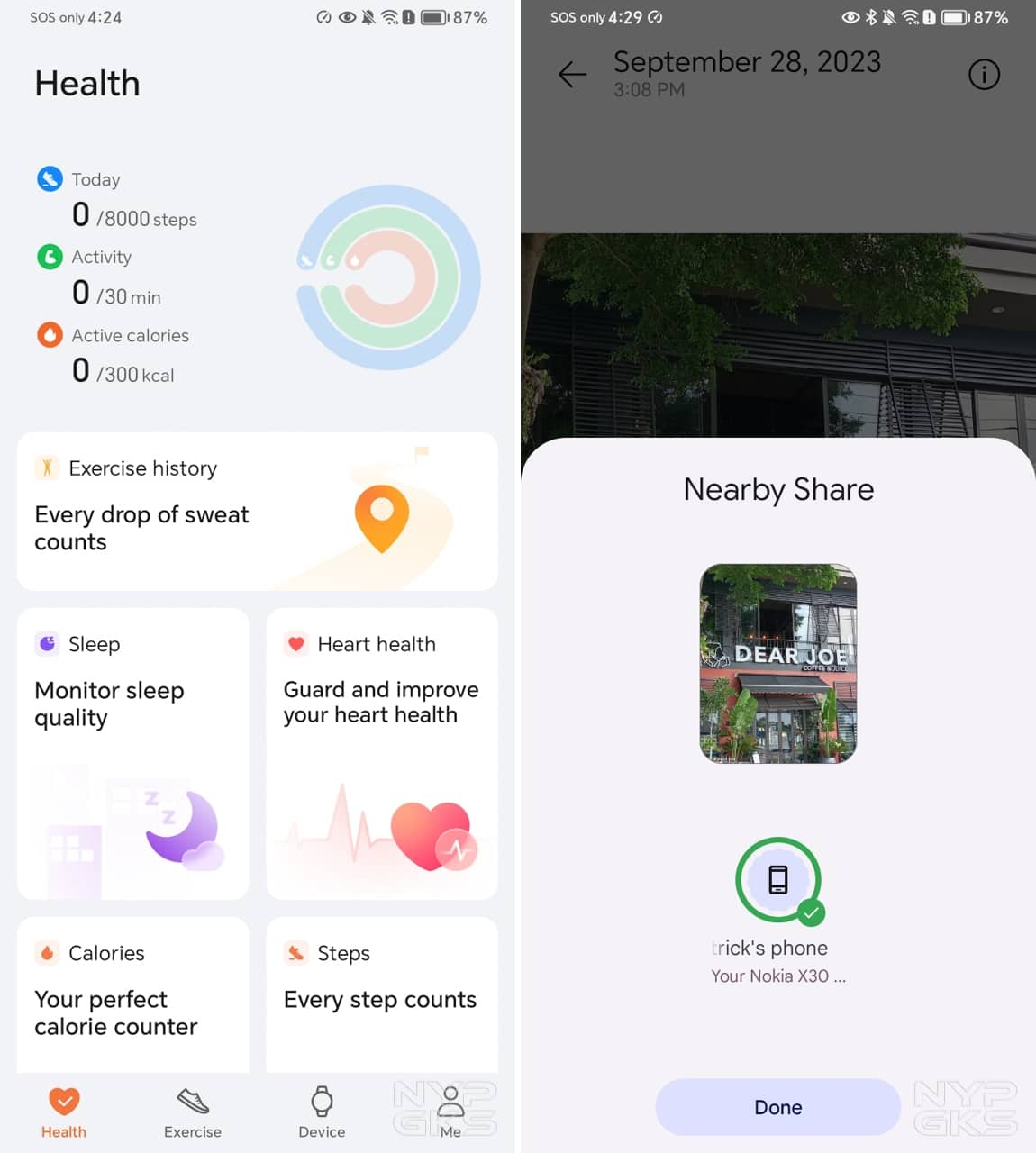Open the Exercise history card

click(257, 512)
